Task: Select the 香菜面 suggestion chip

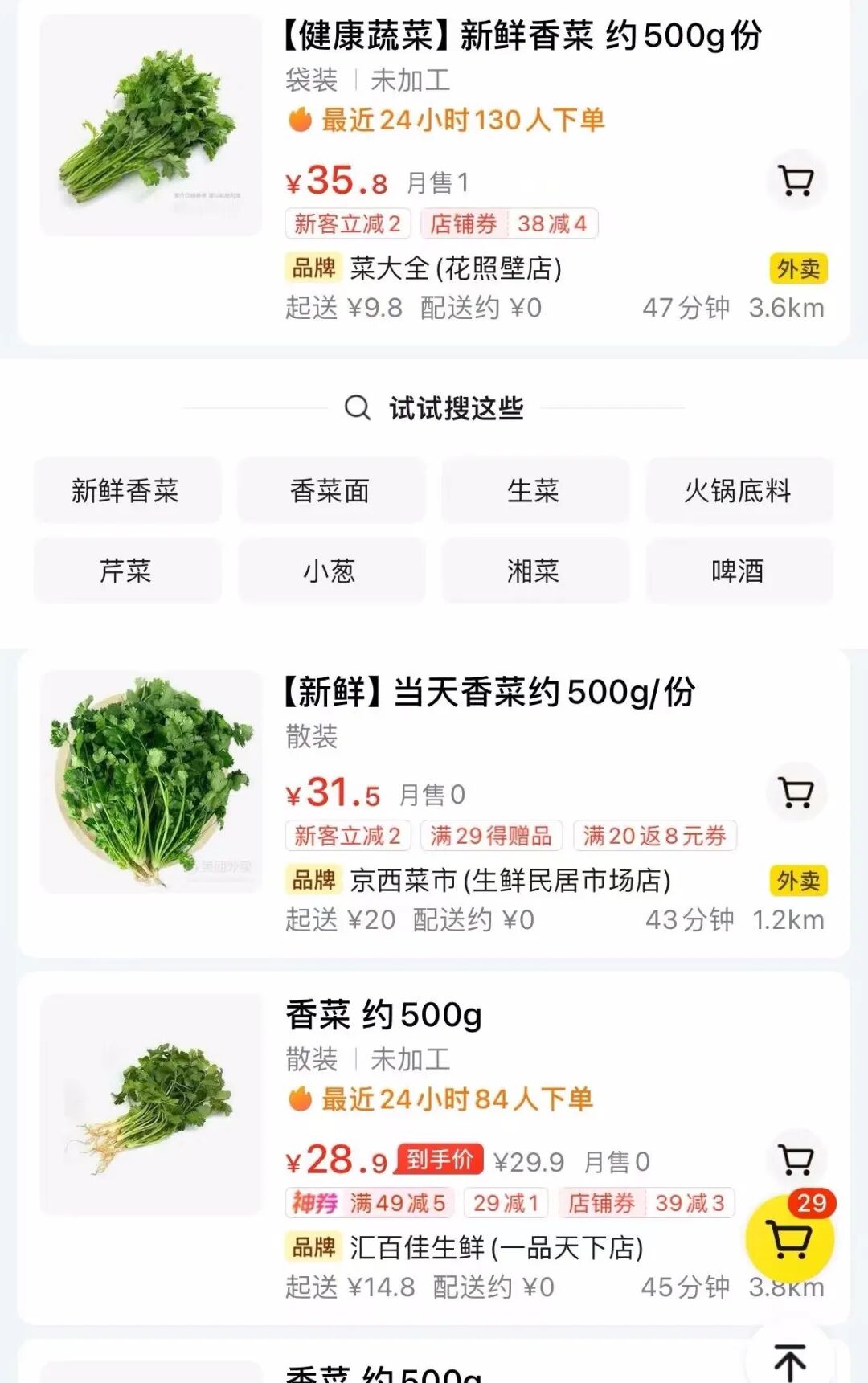Action: click(x=330, y=491)
